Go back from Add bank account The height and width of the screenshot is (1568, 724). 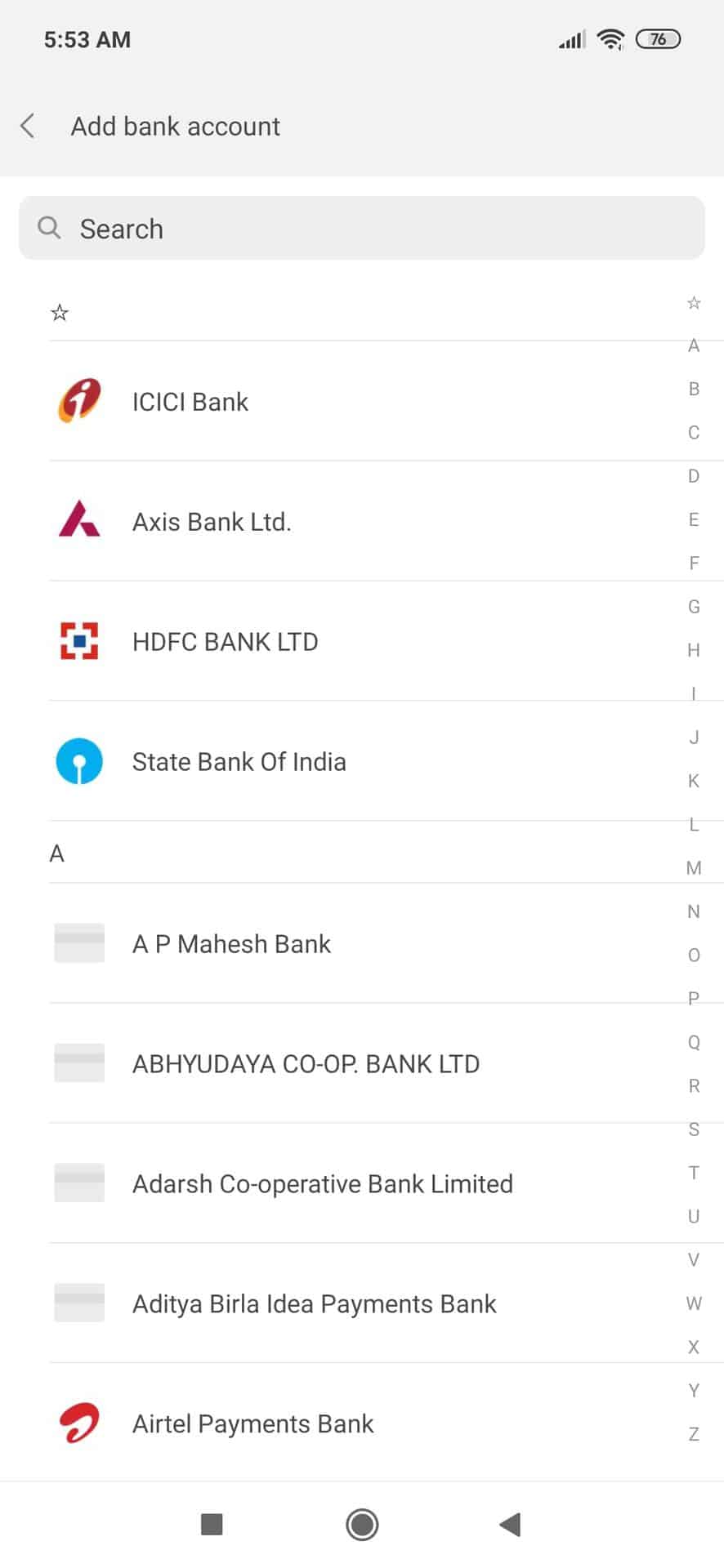[28, 126]
